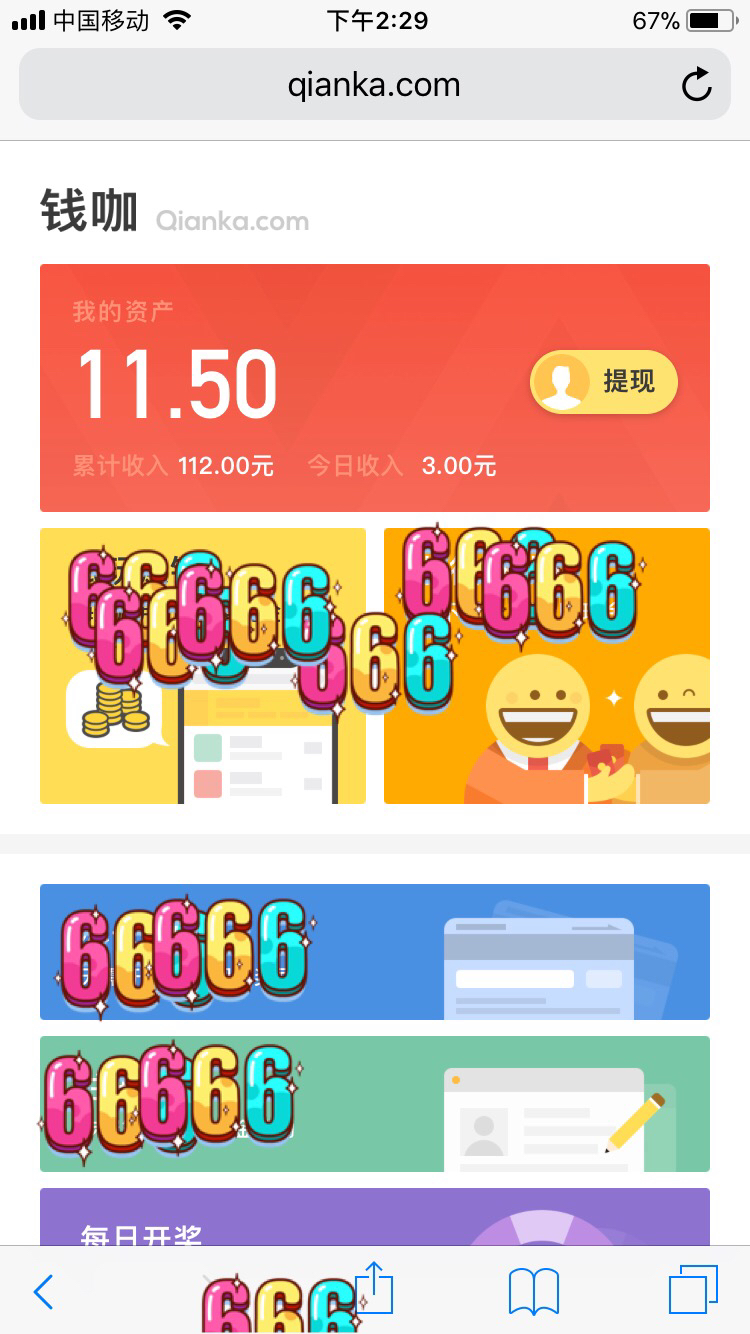Open the blue banner card
The image size is (750, 1334).
pyautogui.click(x=375, y=952)
